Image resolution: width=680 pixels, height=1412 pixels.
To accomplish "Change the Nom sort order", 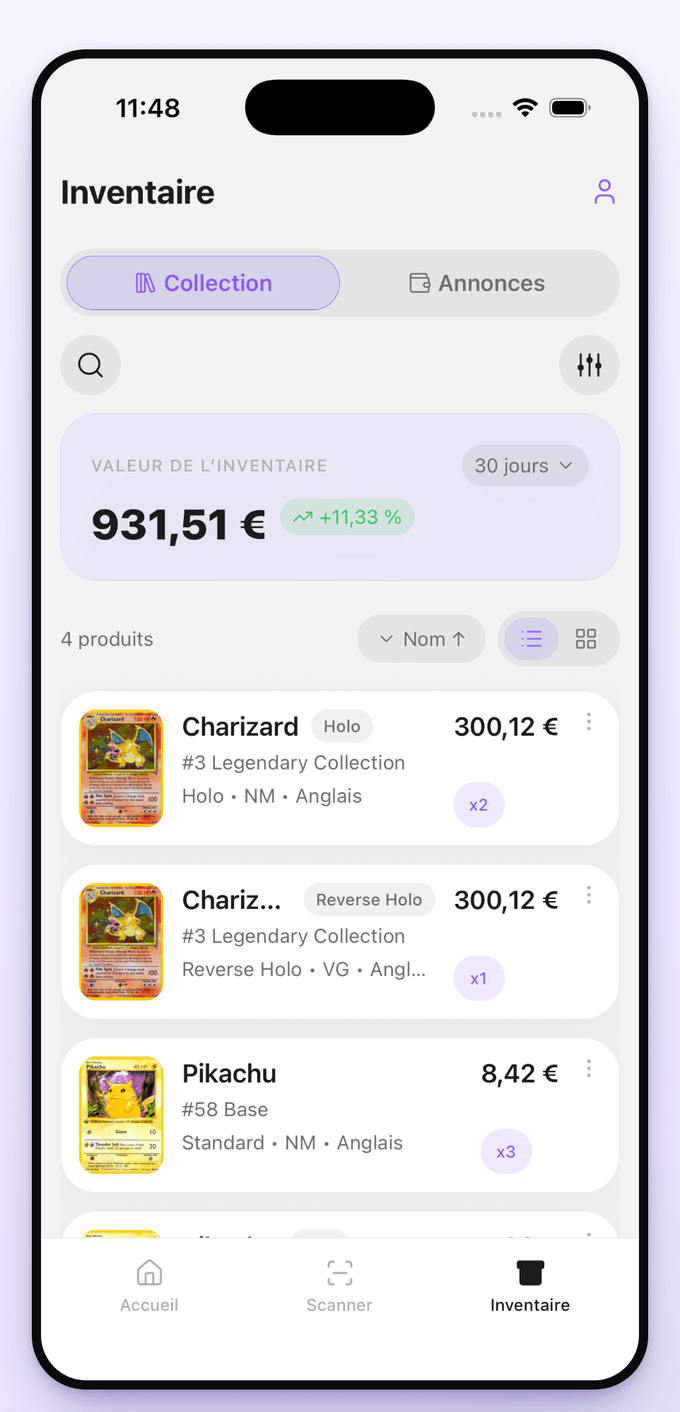I will click(421, 639).
